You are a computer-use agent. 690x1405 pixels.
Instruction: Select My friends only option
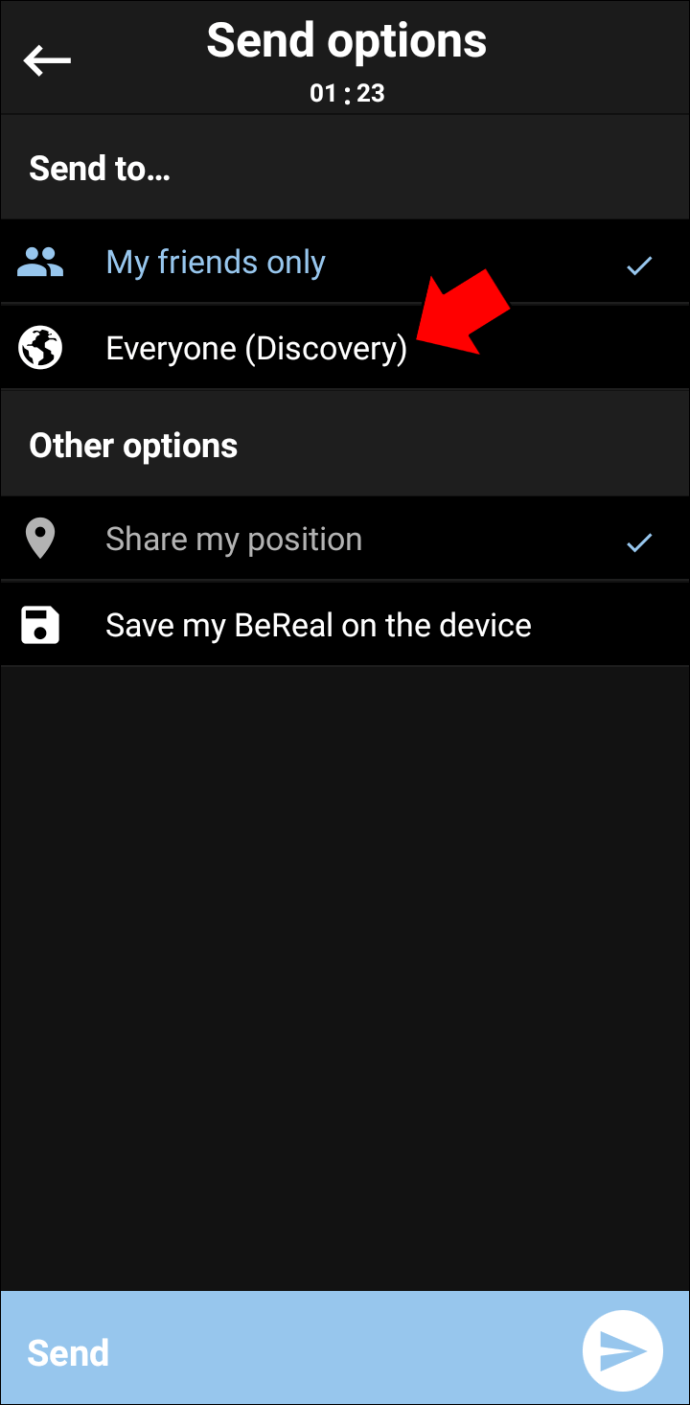coord(345,263)
